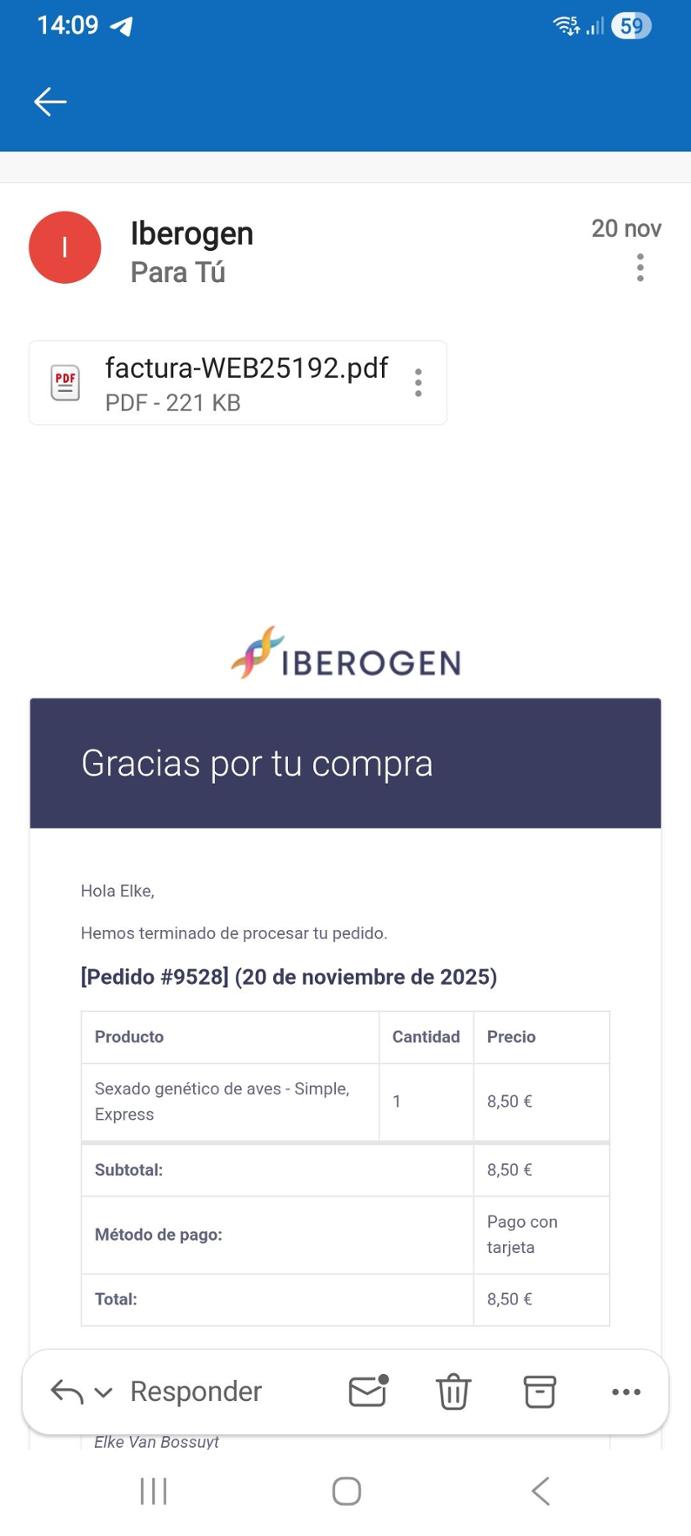
Task: Open the recent apps view
Action: point(153,1491)
